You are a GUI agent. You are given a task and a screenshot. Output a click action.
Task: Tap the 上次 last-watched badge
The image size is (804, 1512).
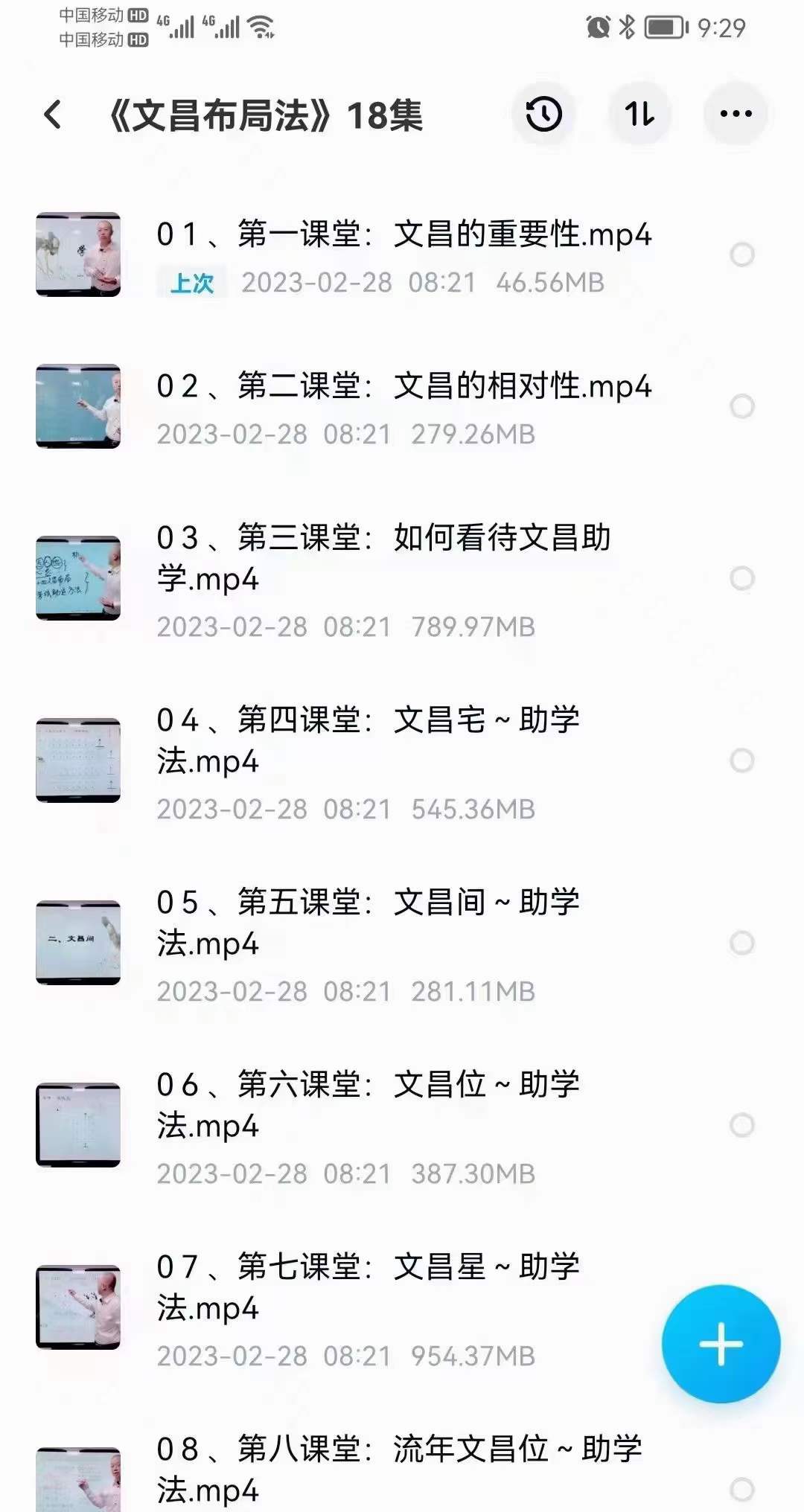coord(193,283)
